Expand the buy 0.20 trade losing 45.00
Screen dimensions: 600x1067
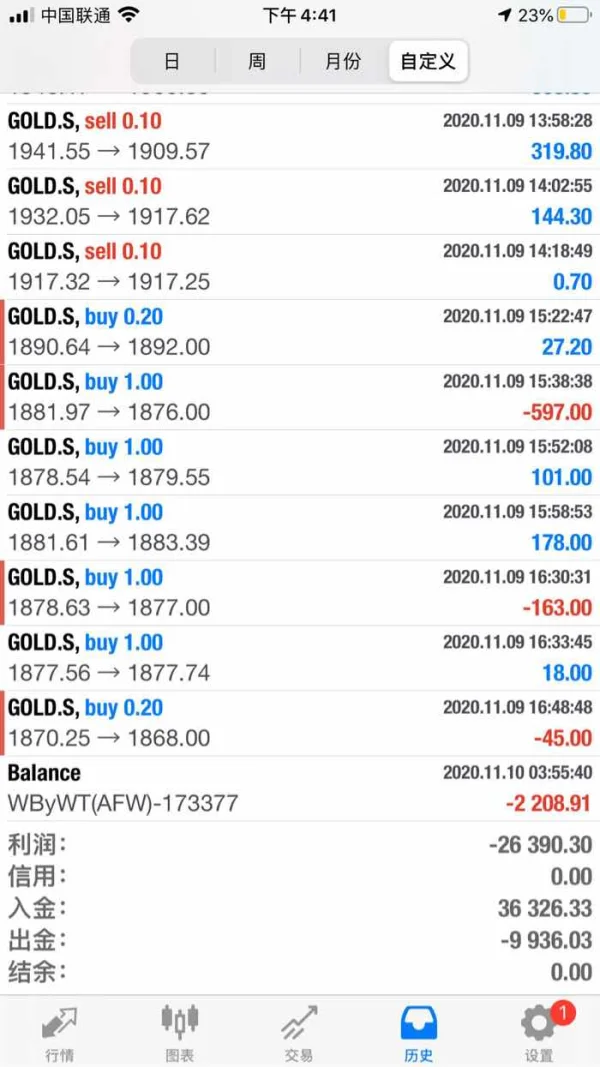point(300,722)
